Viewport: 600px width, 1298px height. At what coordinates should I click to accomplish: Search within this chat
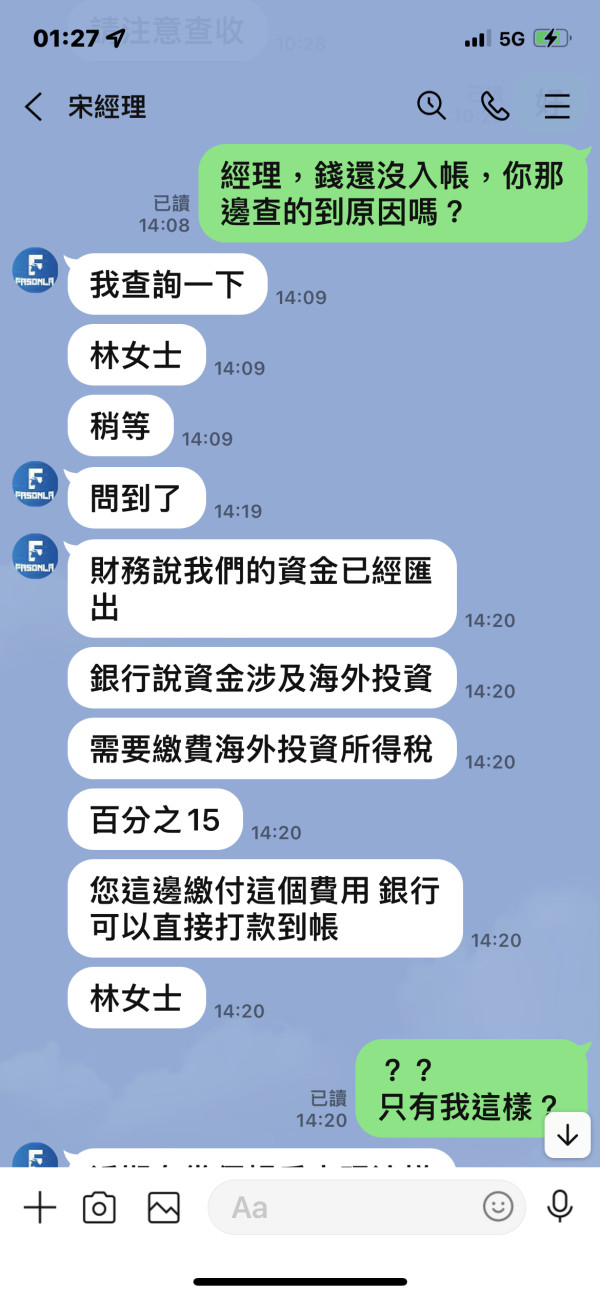tap(431, 106)
